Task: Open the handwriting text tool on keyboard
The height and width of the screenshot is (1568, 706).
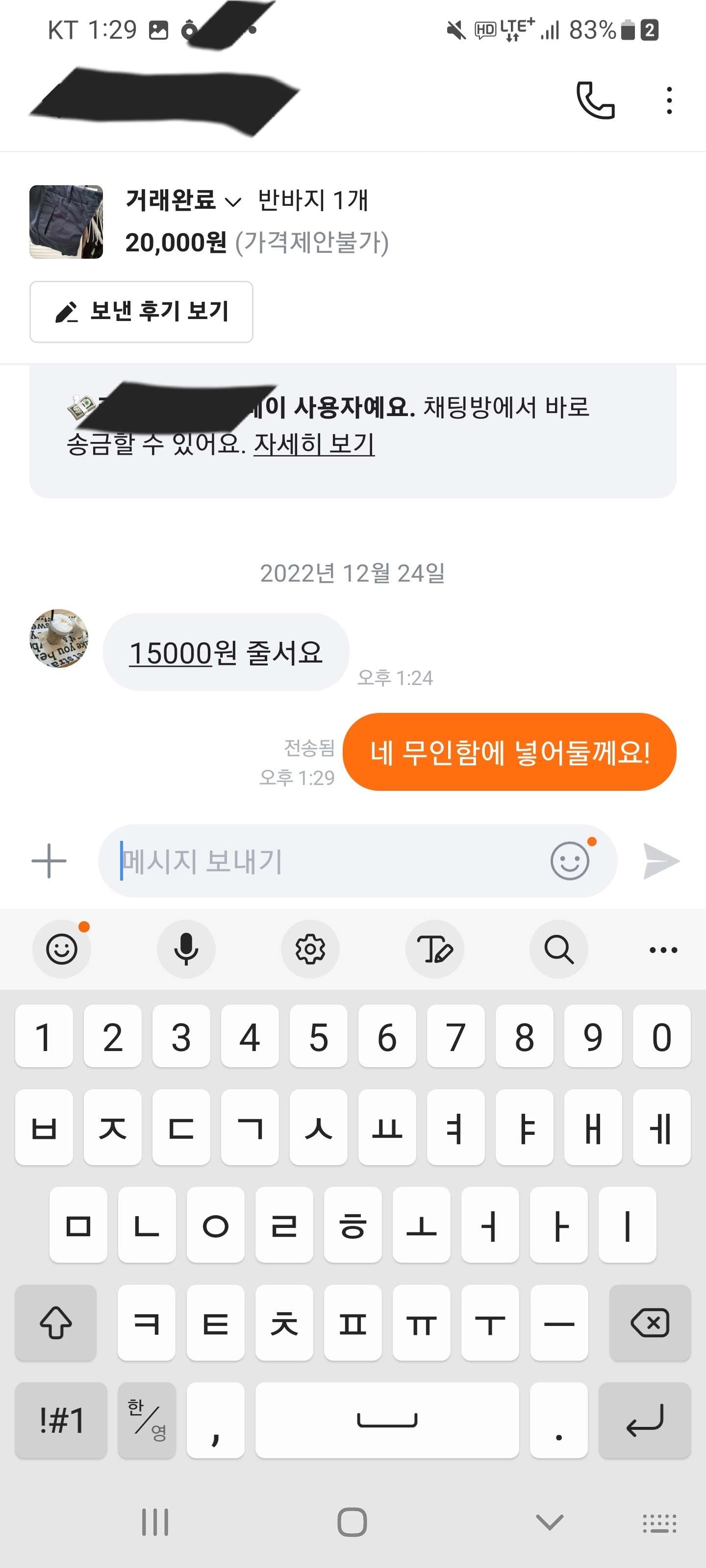Action: (x=434, y=949)
